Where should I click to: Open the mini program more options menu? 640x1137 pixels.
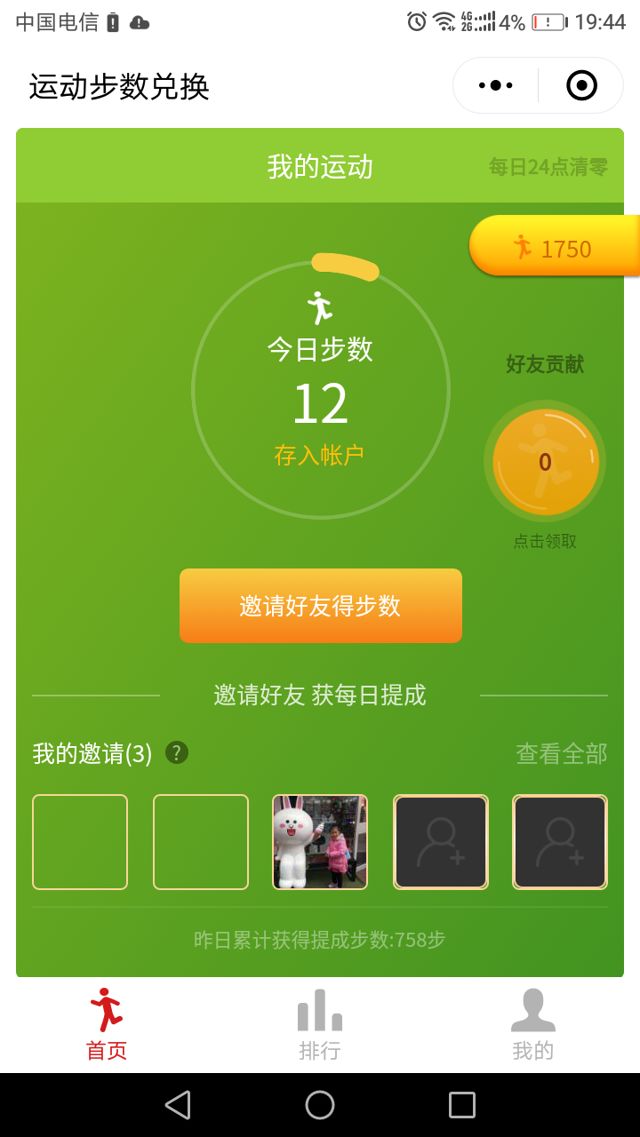496,86
